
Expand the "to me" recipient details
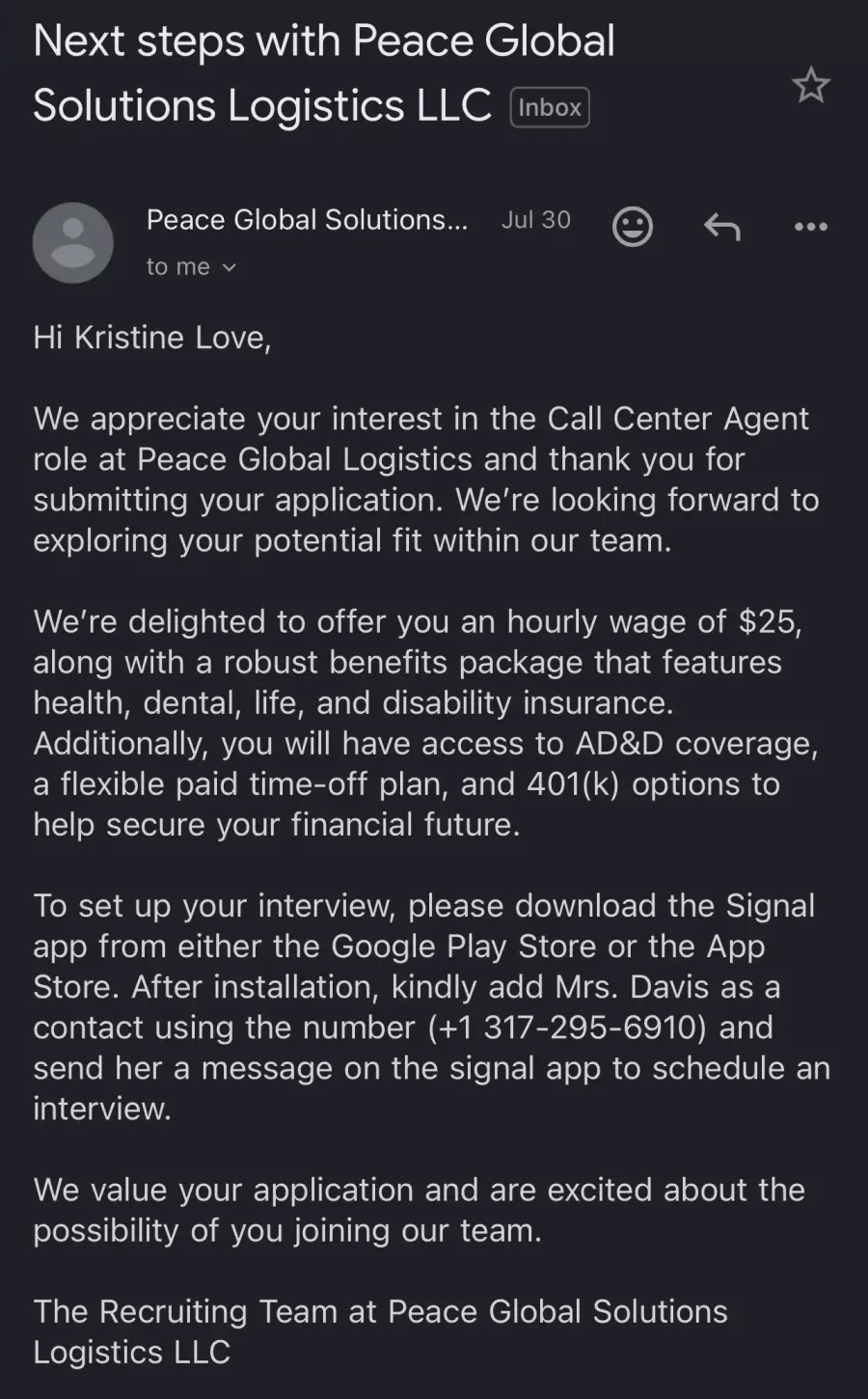point(191,266)
